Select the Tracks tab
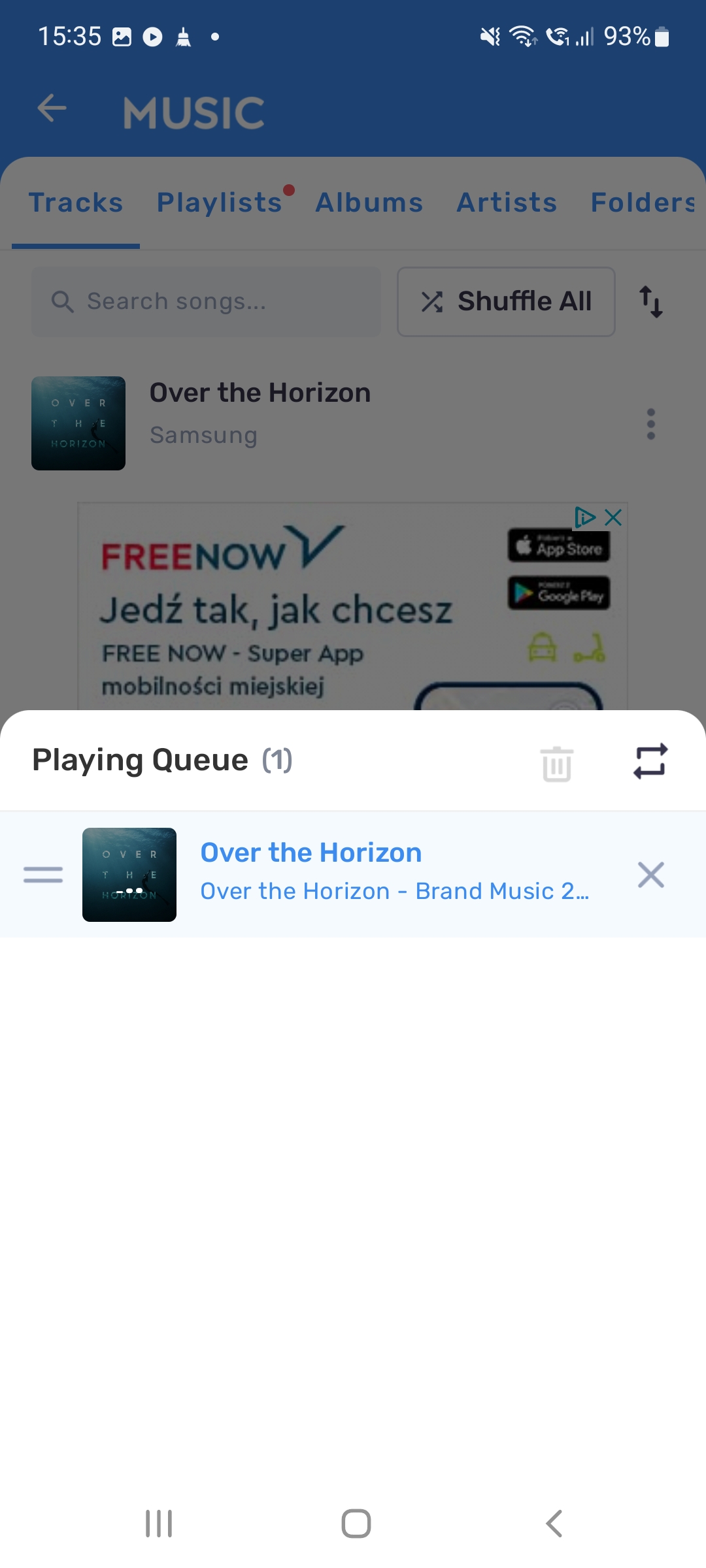This screenshot has width=706, height=1568. (x=76, y=203)
